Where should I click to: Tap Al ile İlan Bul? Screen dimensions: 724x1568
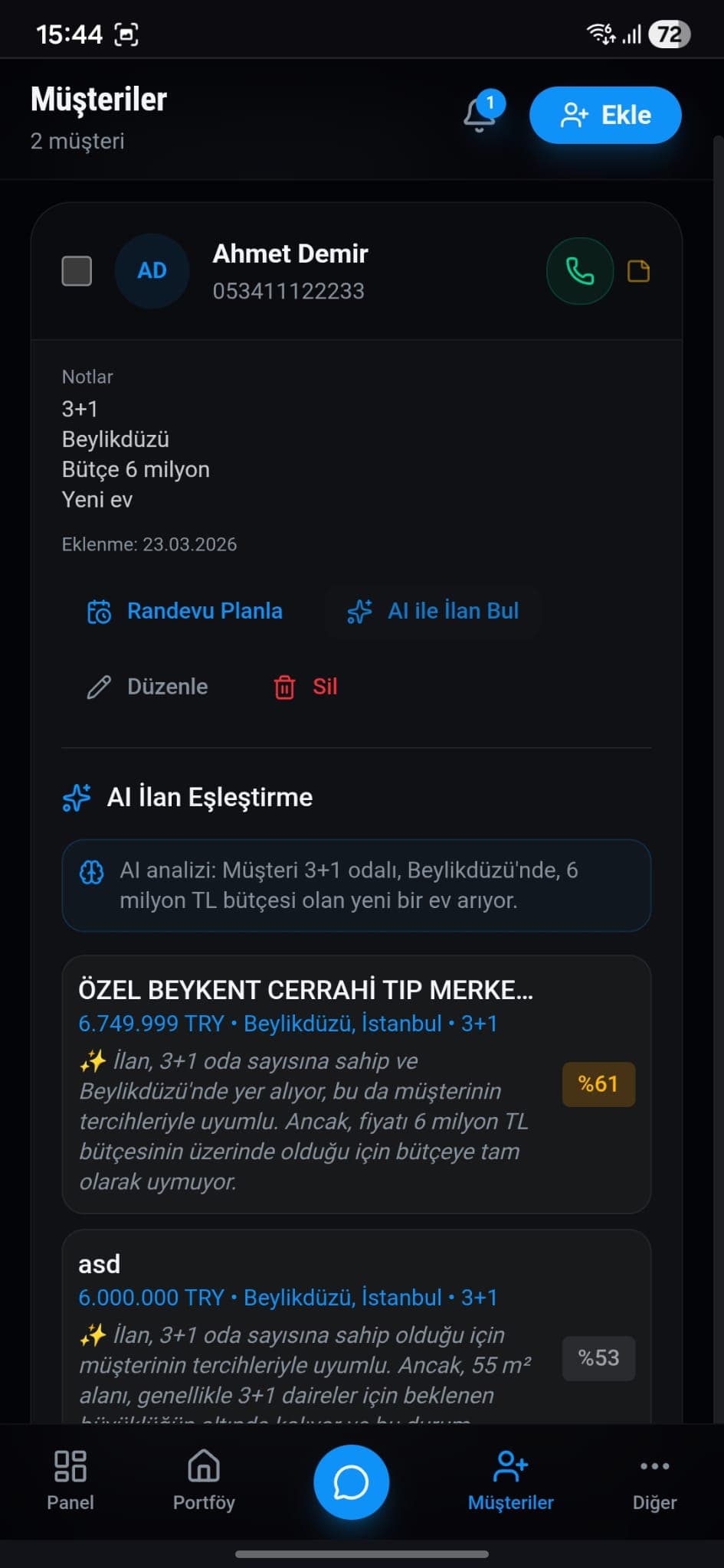(x=433, y=611)
